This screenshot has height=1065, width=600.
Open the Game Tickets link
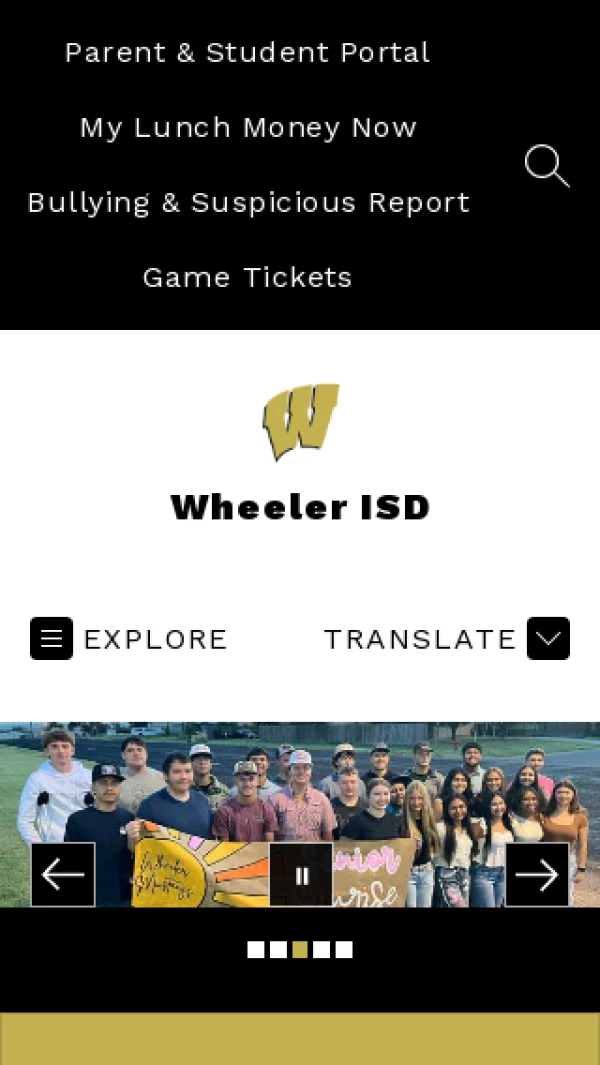(x=247, y=277)
